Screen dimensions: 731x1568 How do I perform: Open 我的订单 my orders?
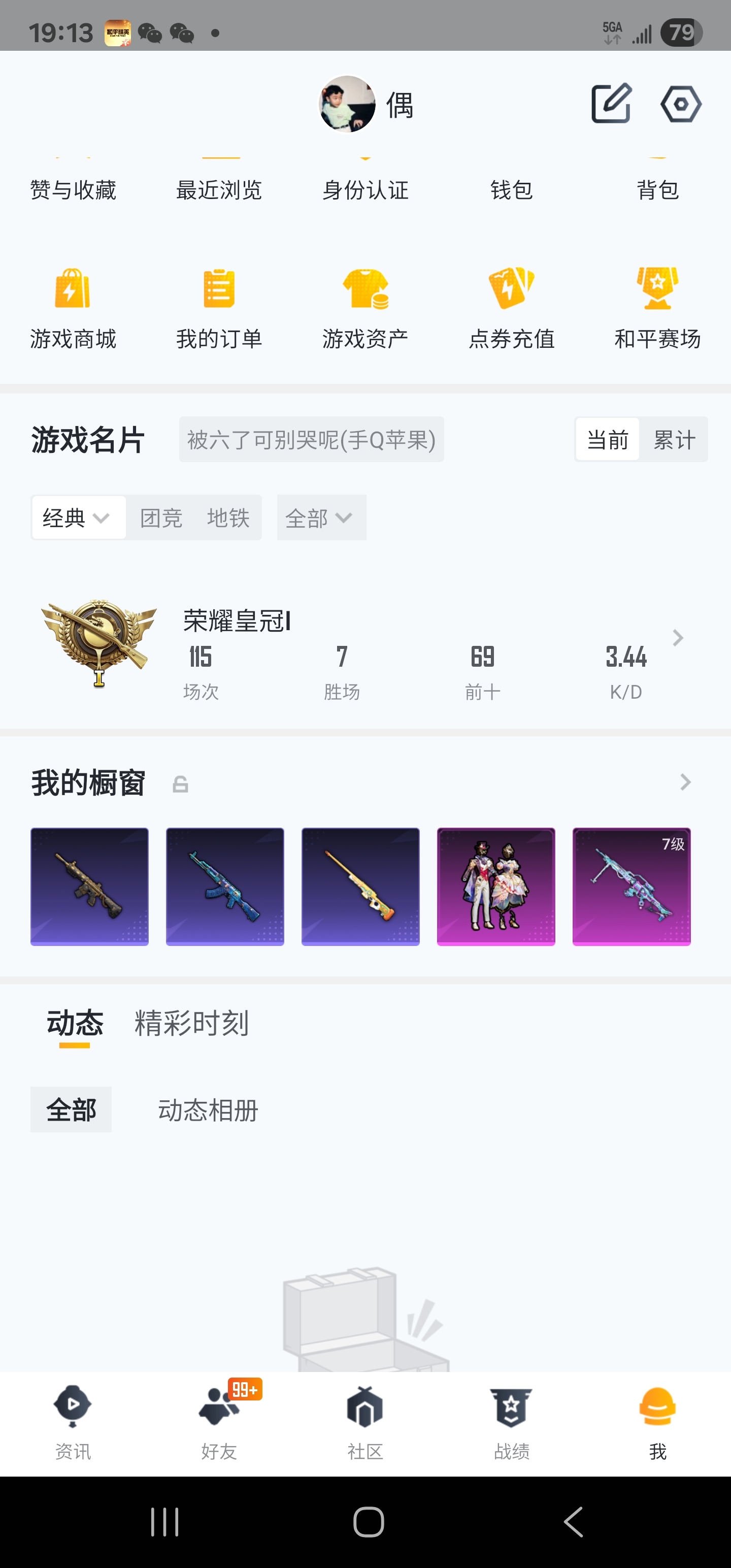coord(218,308)
